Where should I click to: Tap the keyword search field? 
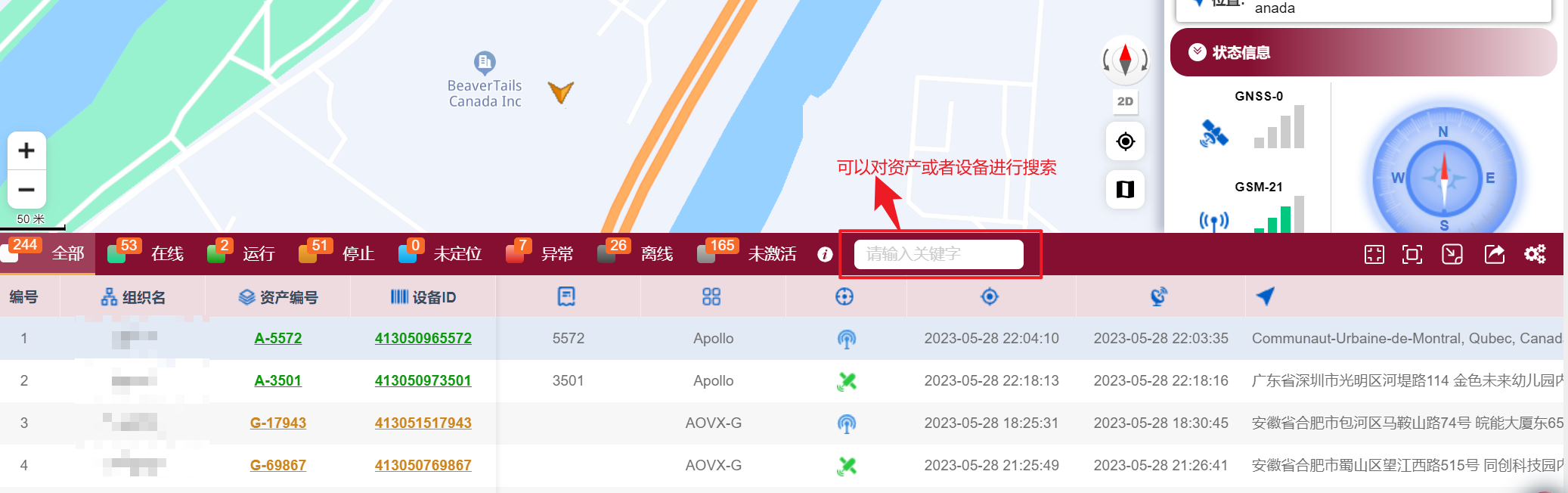click(938, 254)
